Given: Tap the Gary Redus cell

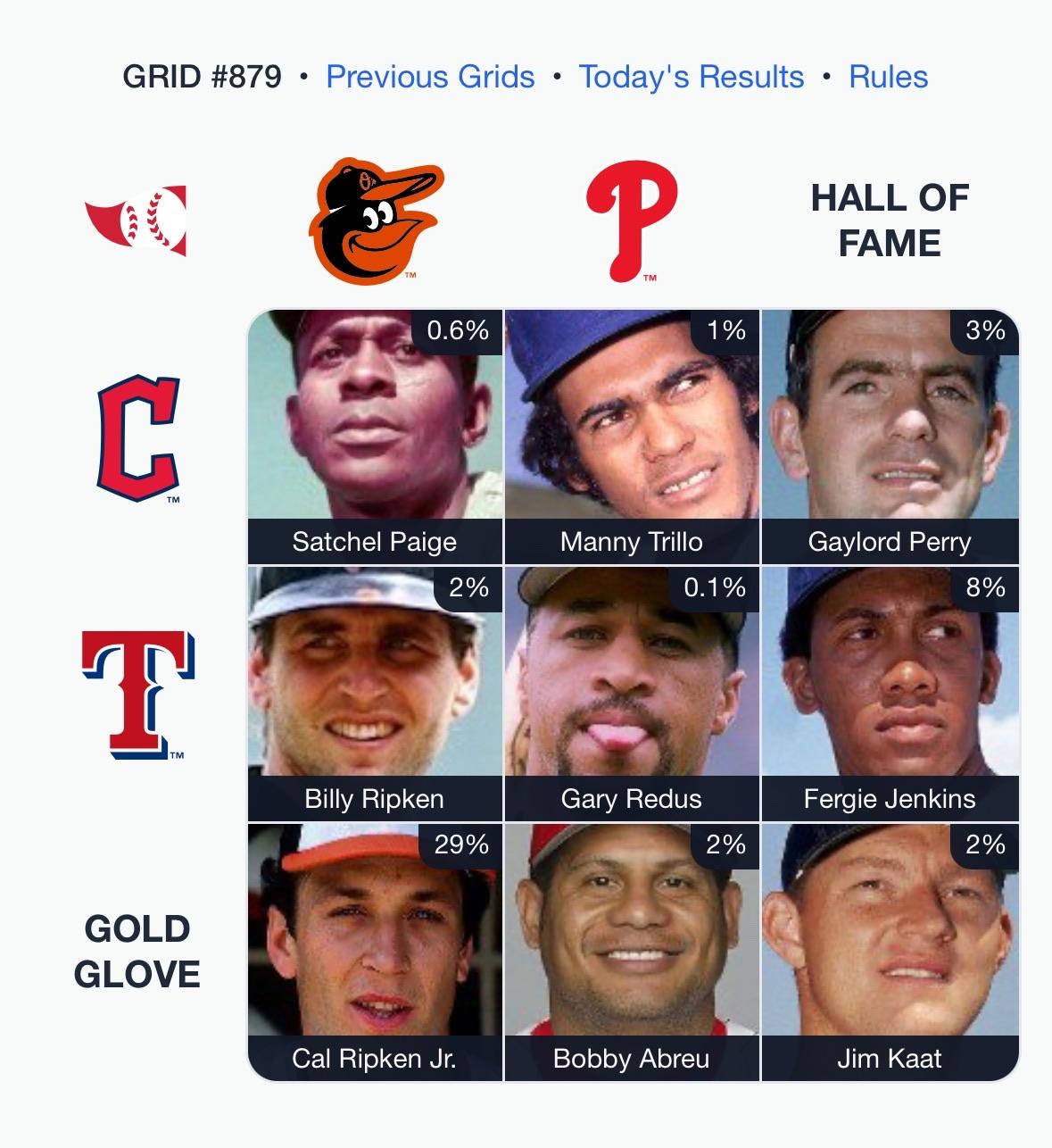Looking at the screenshot, I should pos(632,694).
